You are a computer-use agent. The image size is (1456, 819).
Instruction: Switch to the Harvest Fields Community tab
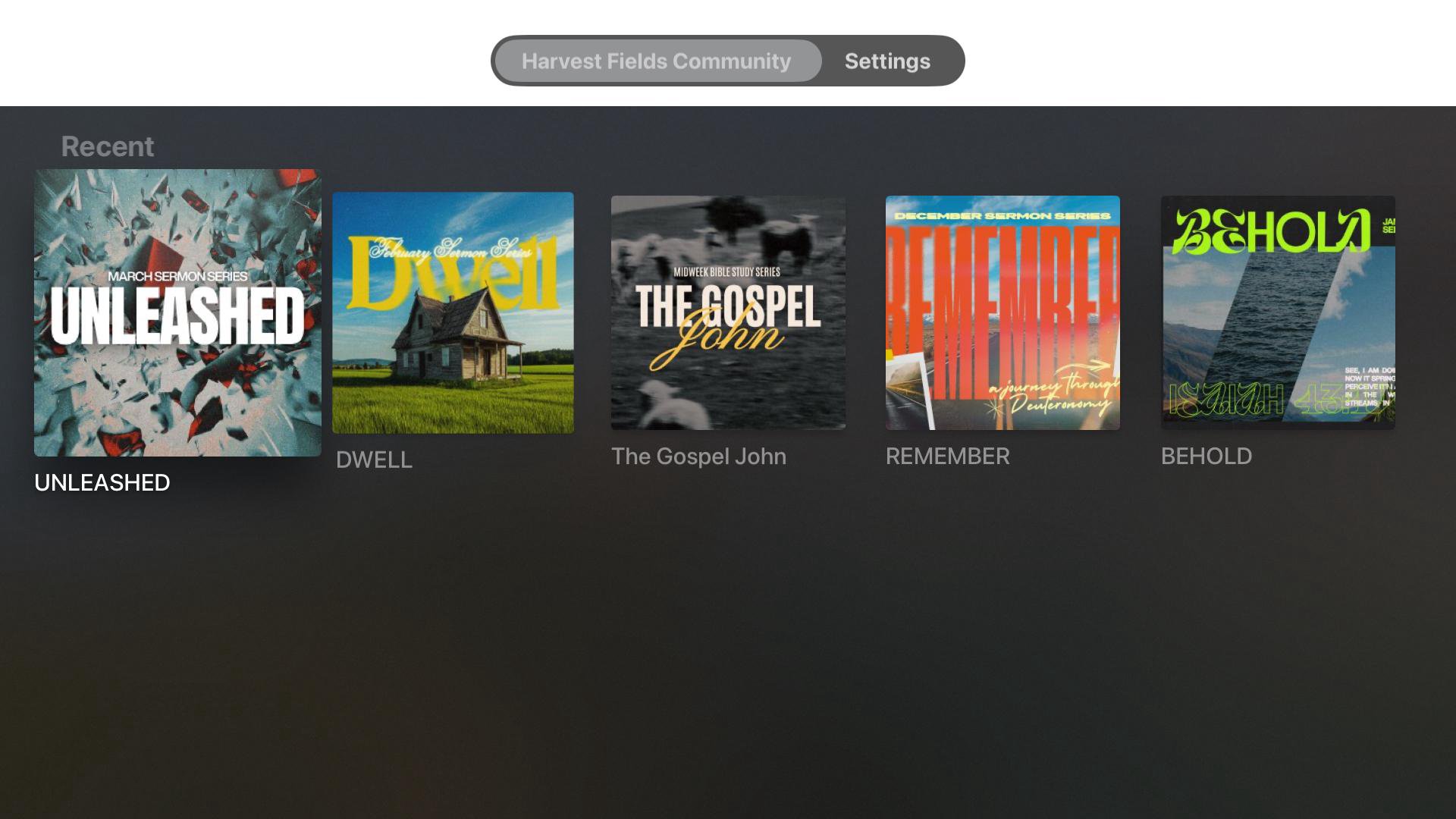pyautogui.click(x=656, y=61)
